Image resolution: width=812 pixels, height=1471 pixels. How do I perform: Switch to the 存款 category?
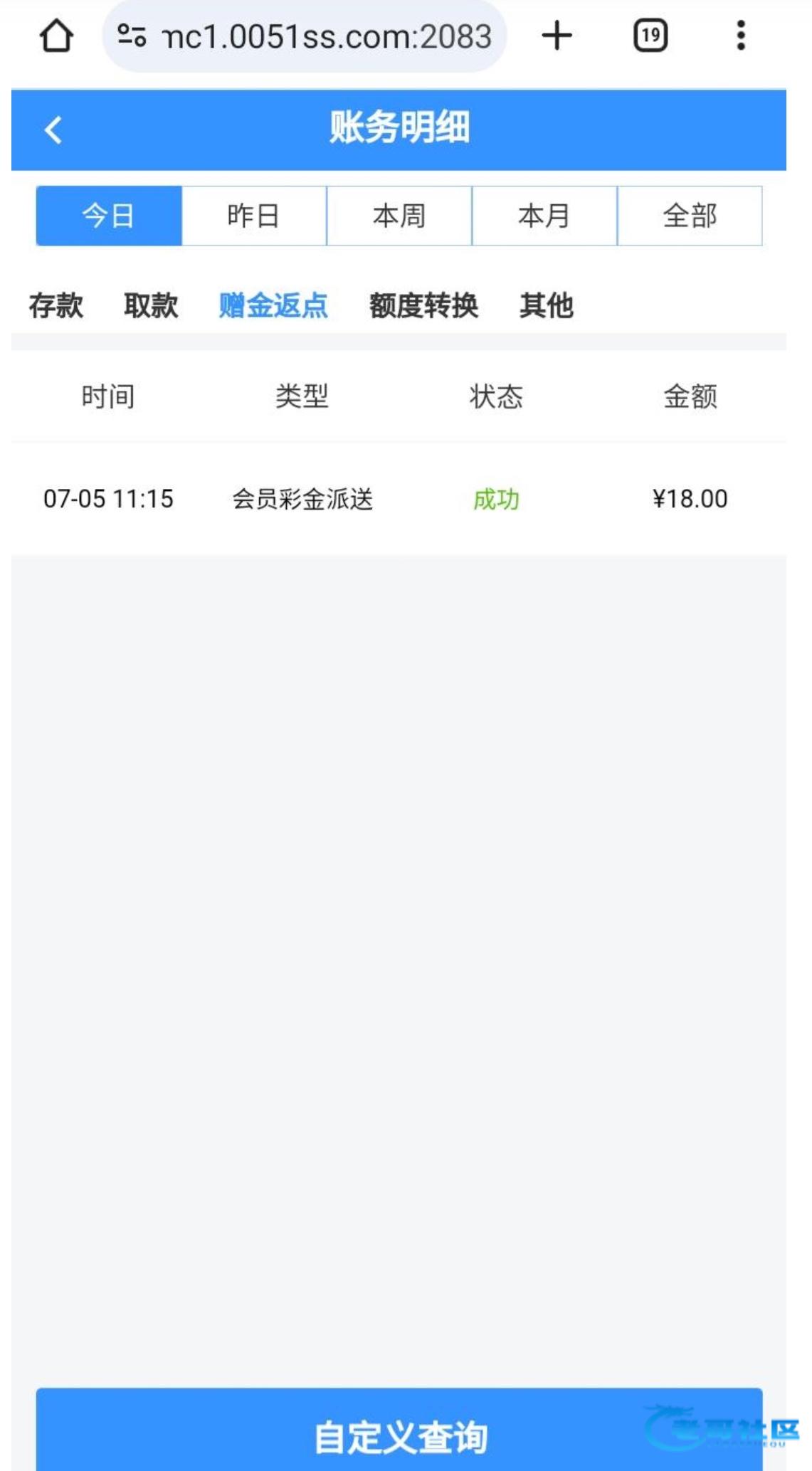click(56, 306)
